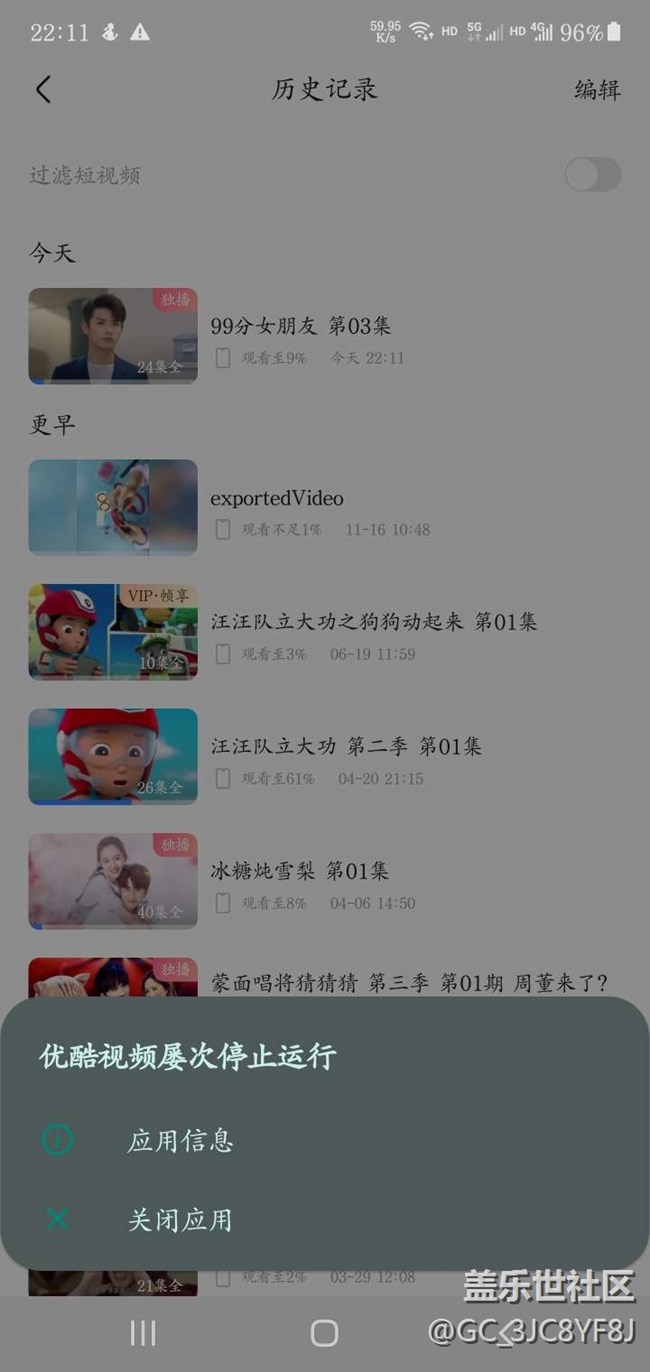Play 冰糖炖雪梨 第01集
This screenshot has height=1372, width=650.
[x=299, y=871]
